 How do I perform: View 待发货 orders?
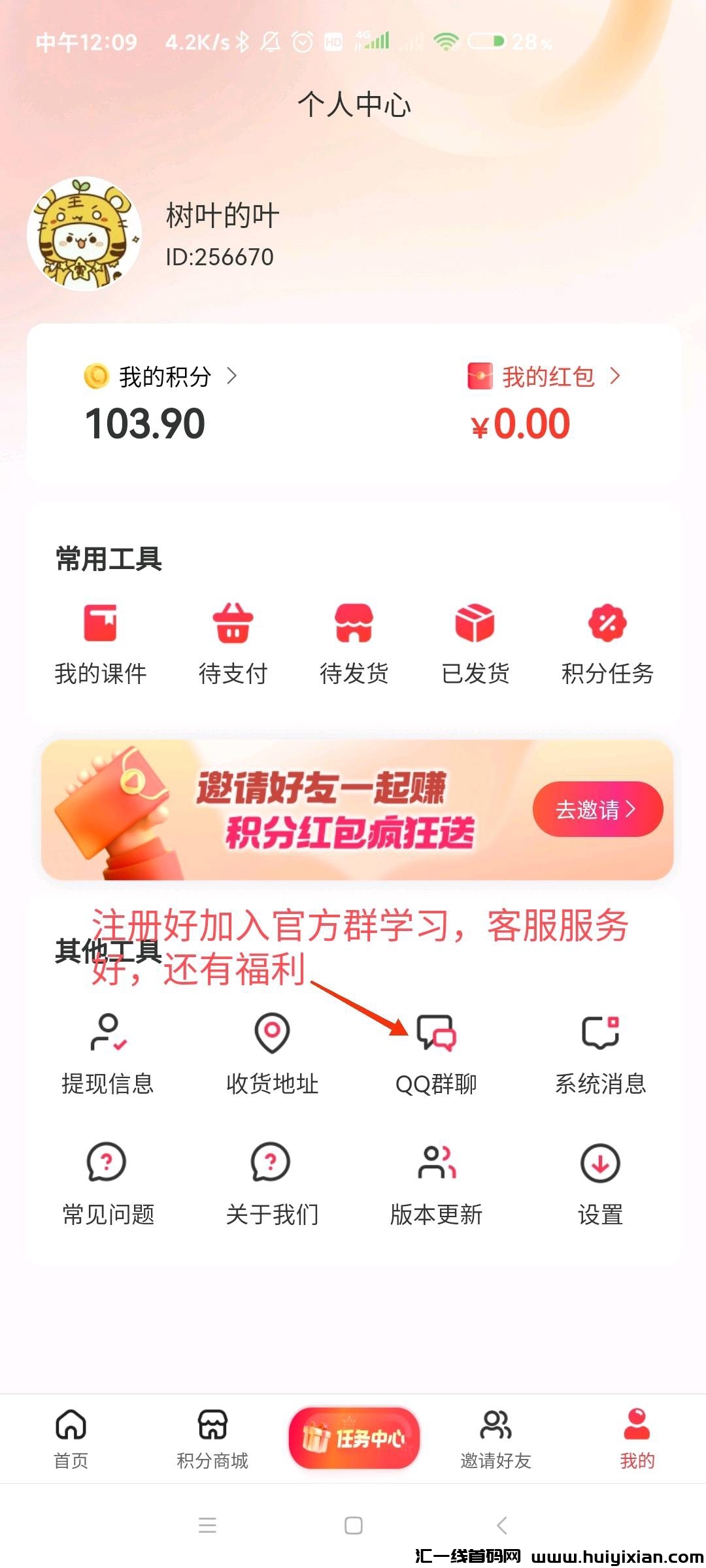point(354,643)
